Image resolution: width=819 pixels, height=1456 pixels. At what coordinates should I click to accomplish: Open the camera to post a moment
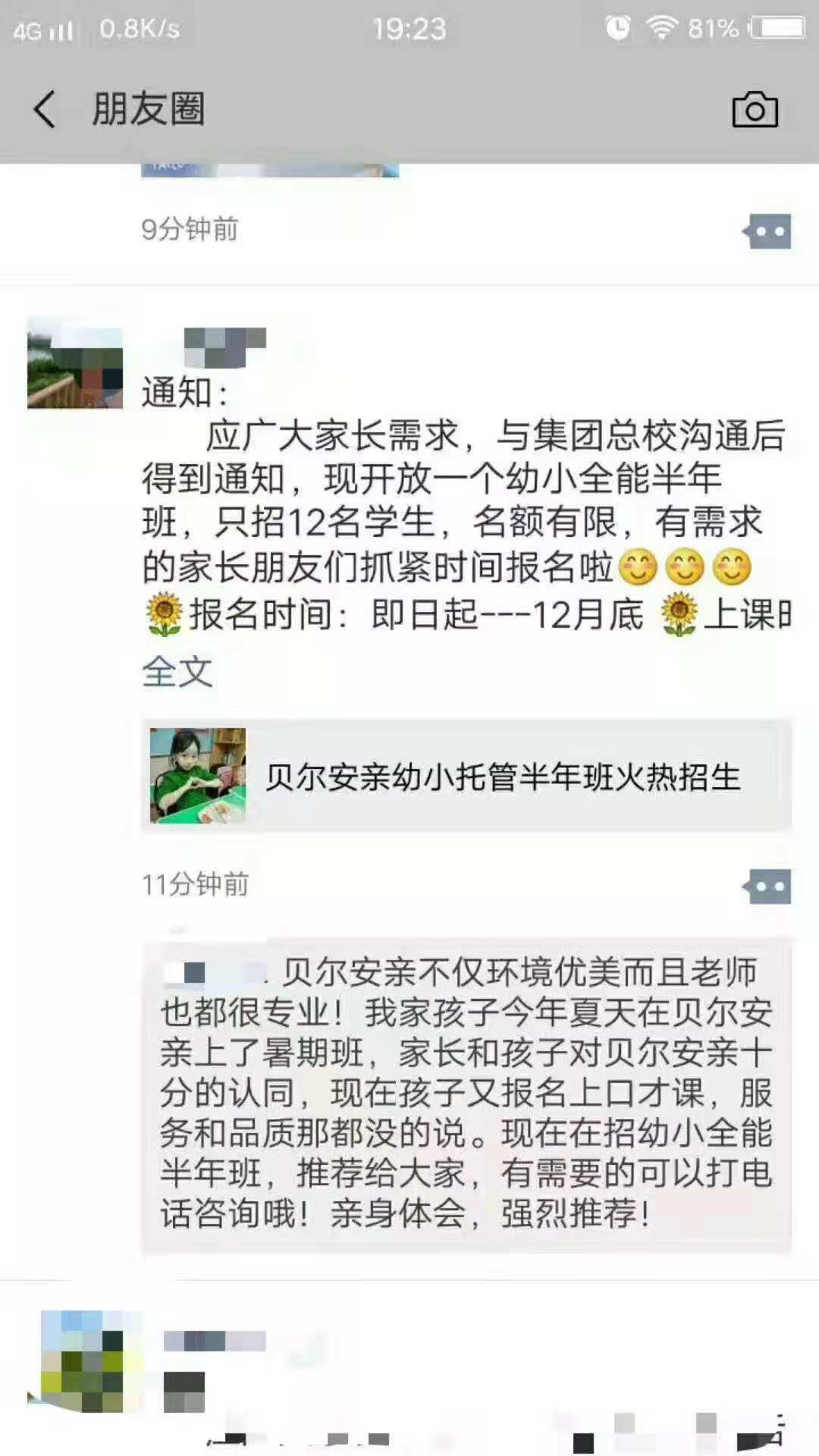(x=755, y=110)
